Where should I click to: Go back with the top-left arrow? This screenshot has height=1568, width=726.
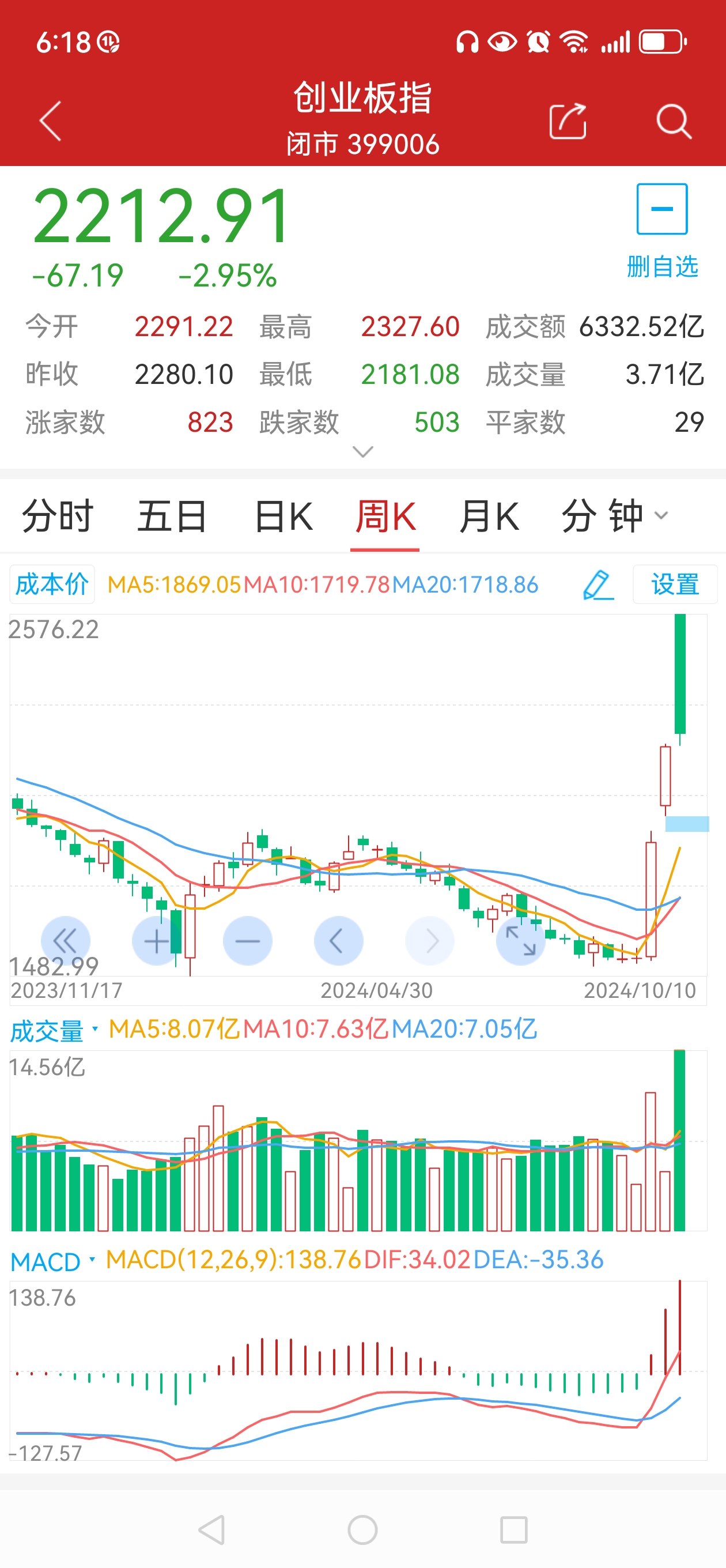tap(51, 120)
